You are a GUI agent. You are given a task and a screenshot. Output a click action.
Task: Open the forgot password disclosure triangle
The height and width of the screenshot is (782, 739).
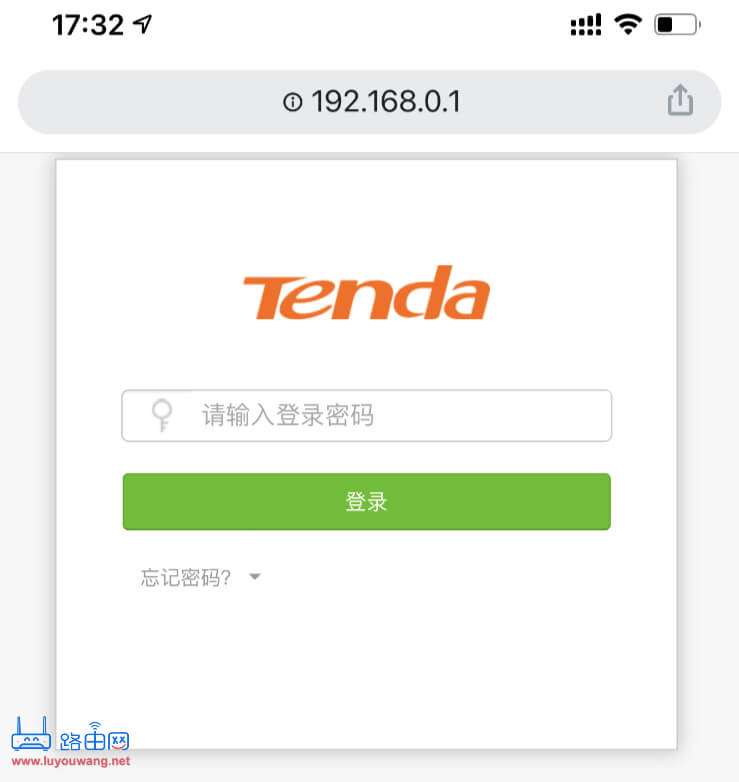click(254, 576)
